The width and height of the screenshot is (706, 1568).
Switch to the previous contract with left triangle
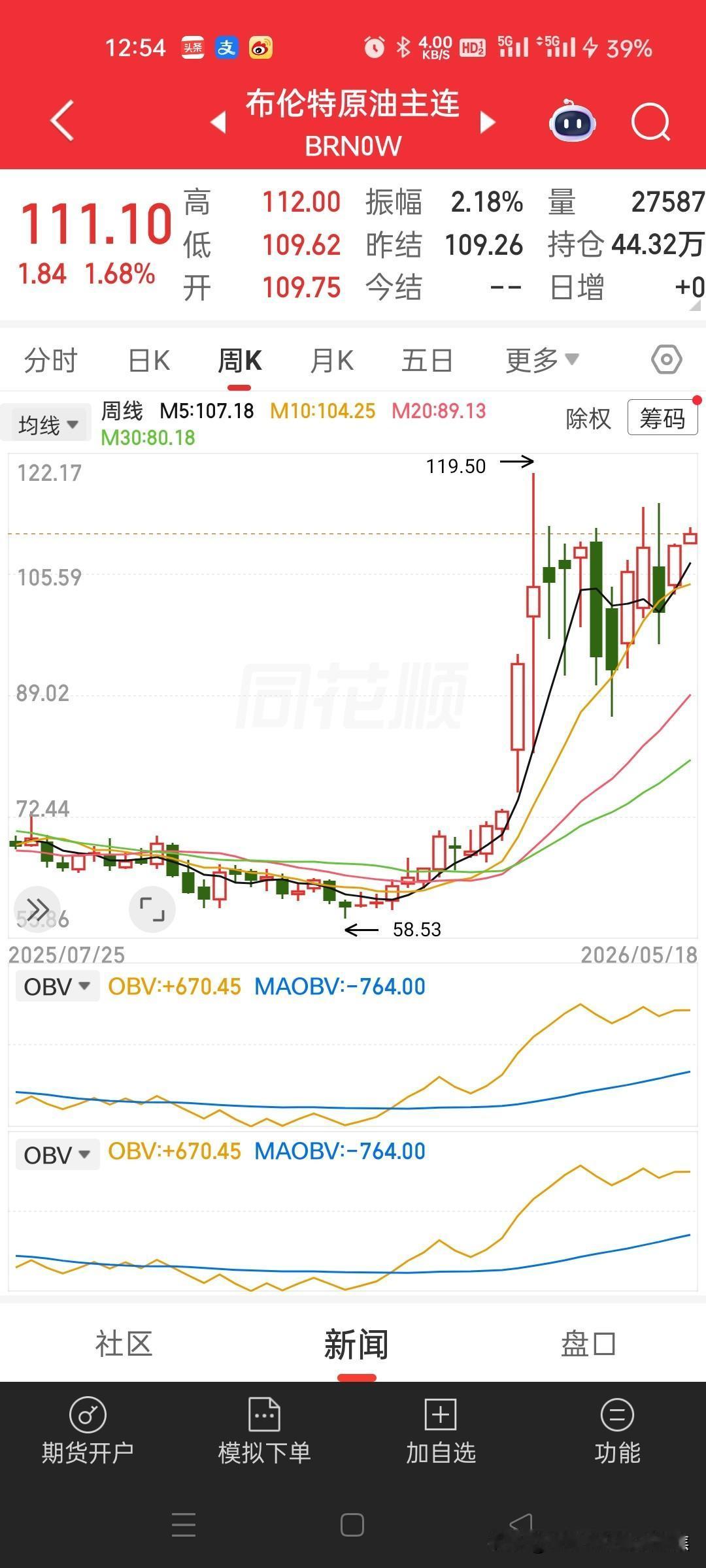(x=218, y=122)
